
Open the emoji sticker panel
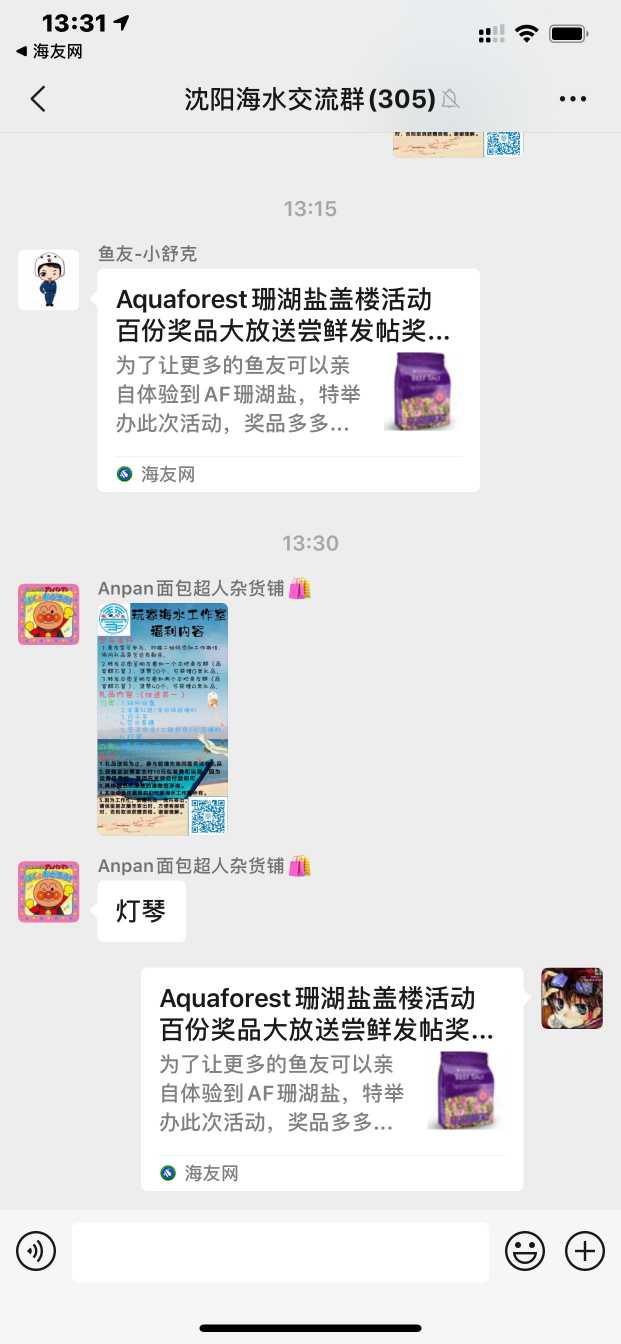pos(525,1251)
